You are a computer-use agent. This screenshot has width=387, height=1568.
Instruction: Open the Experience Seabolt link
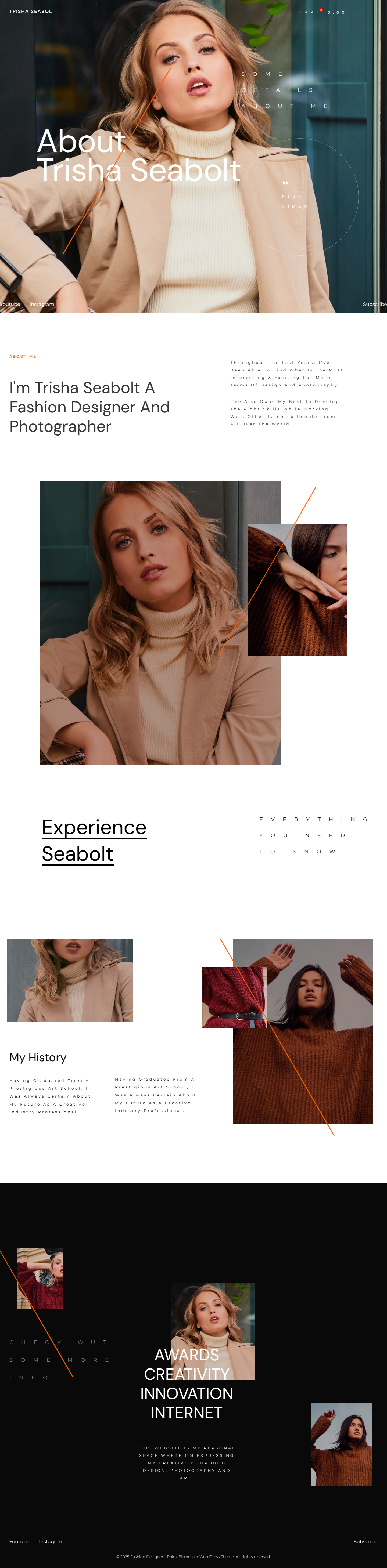click(x=94, y=840)
